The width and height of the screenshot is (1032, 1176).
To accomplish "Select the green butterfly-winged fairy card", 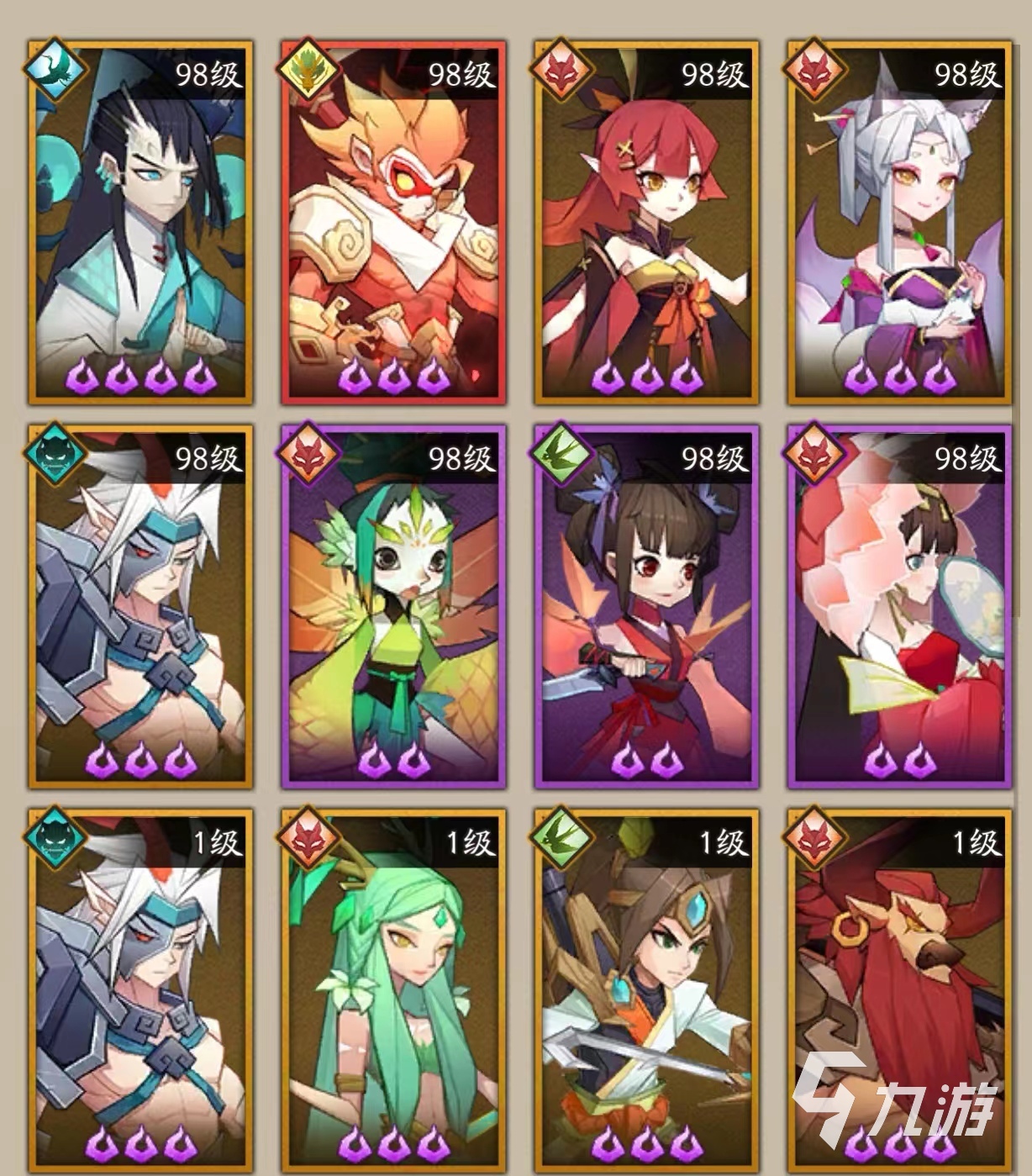I will click(393, 607).
